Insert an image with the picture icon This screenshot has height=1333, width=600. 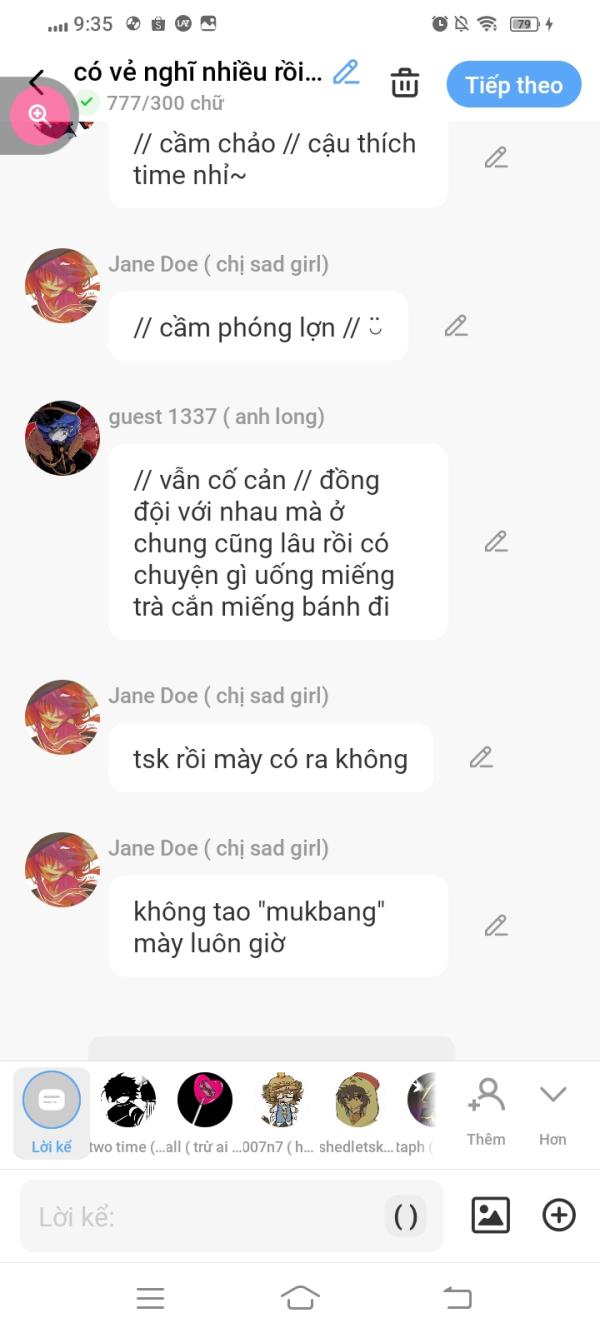490,1215
